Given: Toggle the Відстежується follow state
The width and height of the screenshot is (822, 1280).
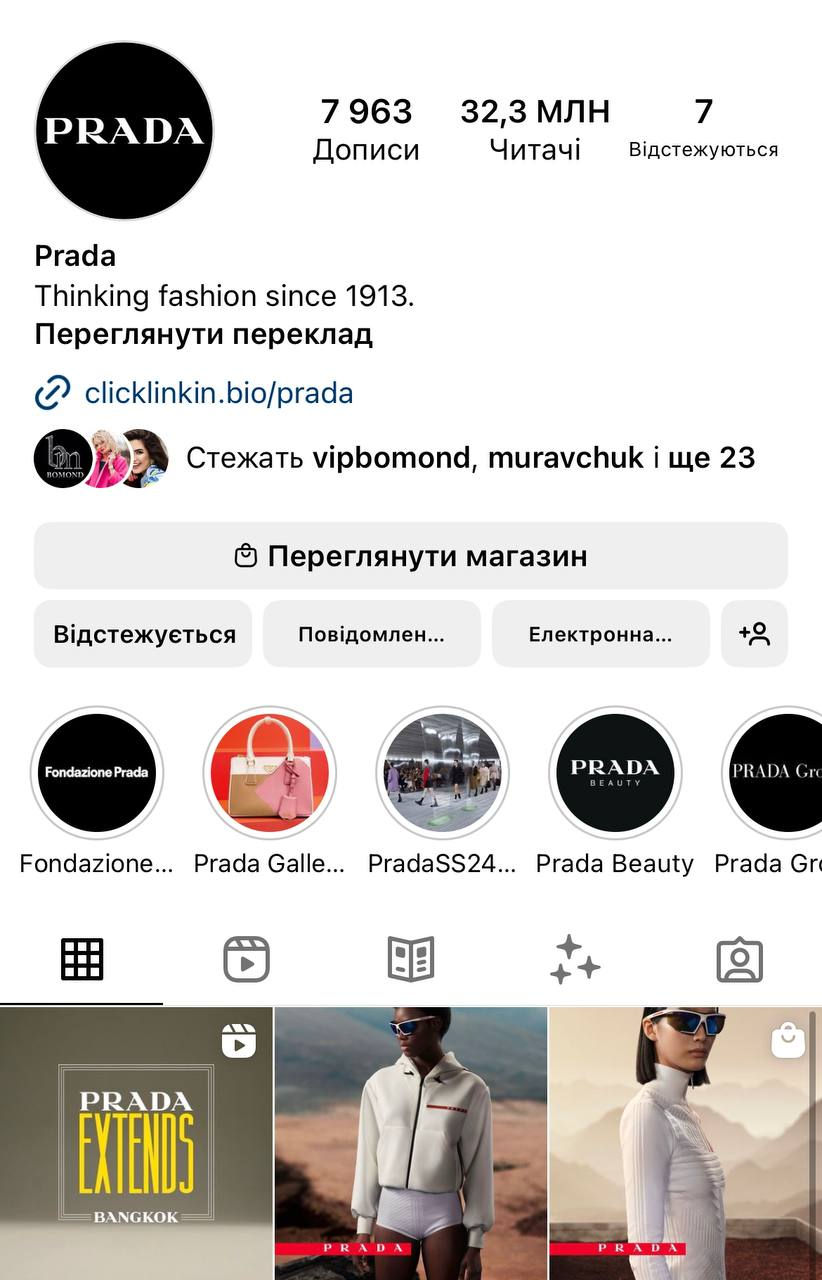Looking at the screenshot, I should (142, 633).
